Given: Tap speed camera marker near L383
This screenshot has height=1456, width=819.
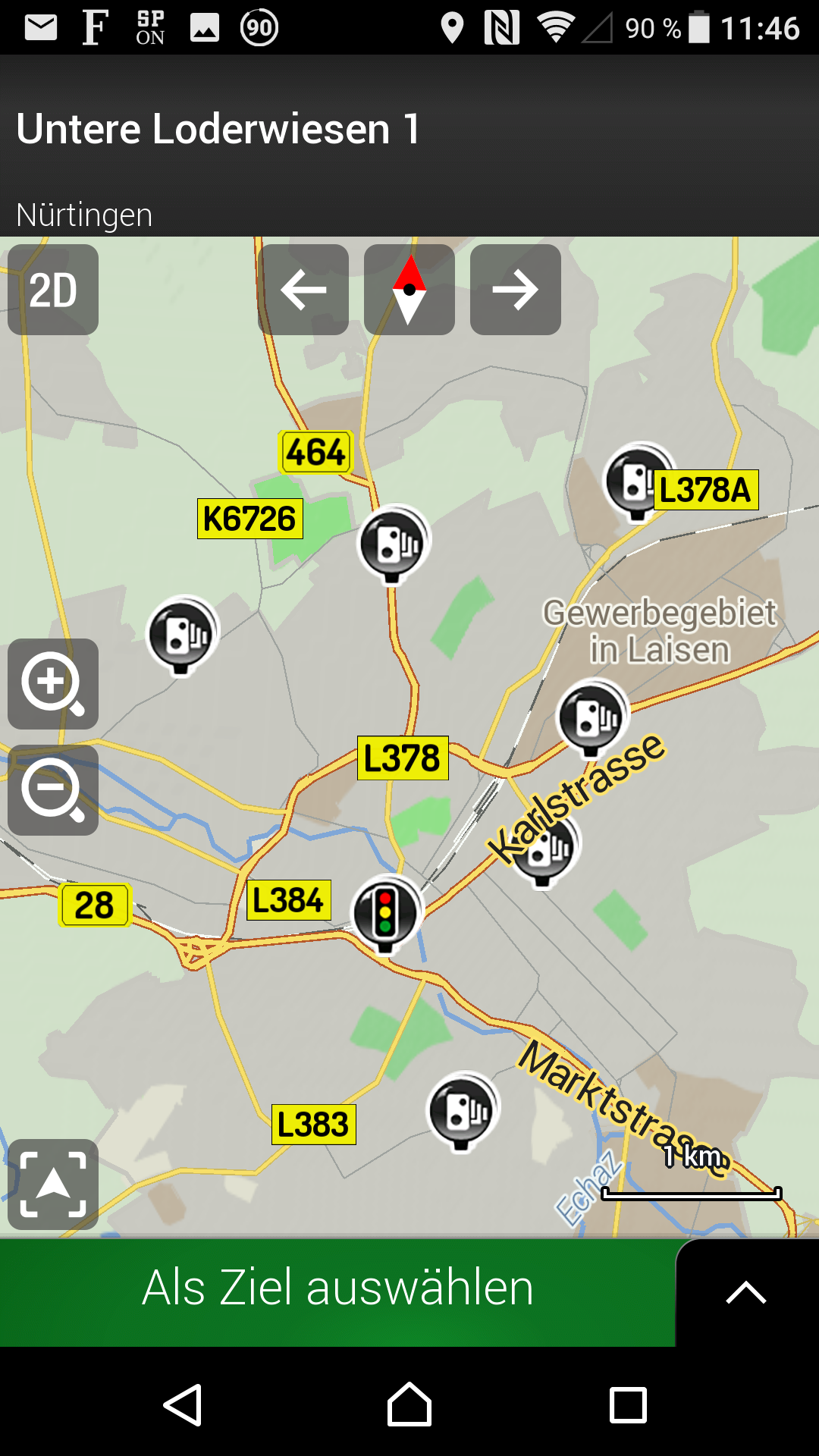Looking at the screenshot, I should coord(463,1109).
